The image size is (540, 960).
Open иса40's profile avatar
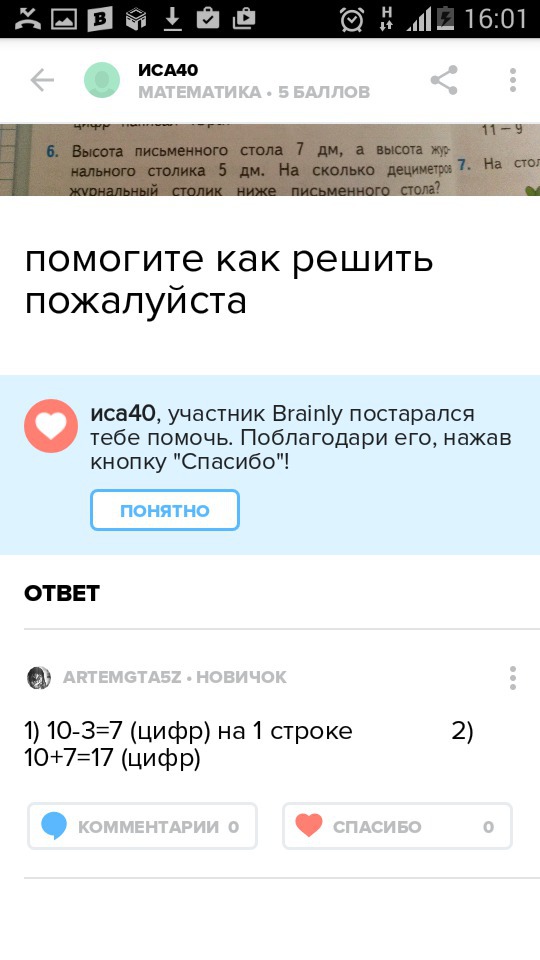click(102, 80)
